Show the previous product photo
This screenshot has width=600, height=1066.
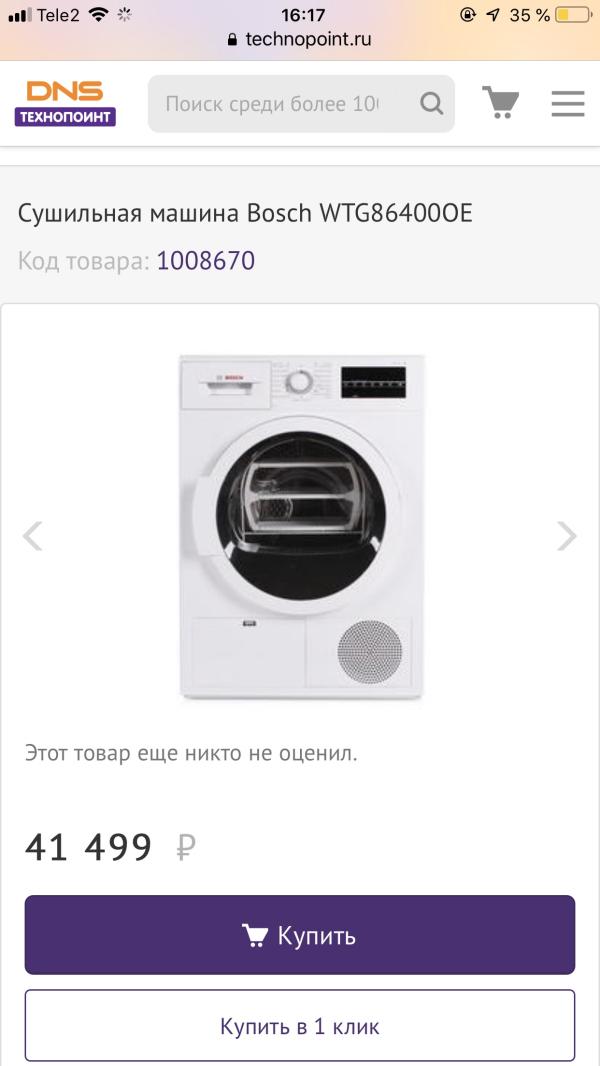33,536
